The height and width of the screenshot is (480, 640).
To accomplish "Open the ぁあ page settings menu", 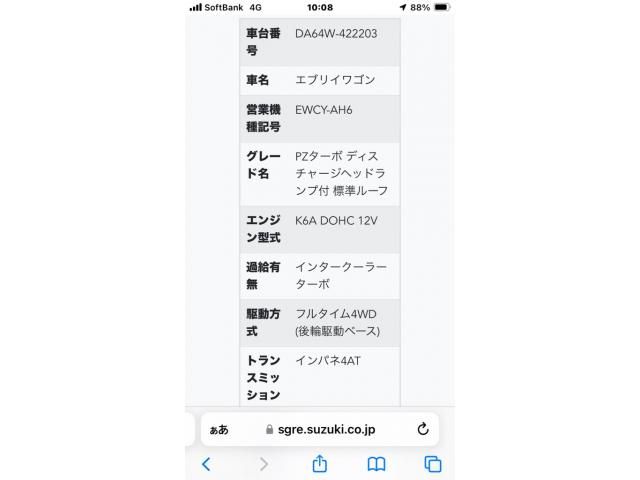I will pyautogui.click(x=219, y=429).
